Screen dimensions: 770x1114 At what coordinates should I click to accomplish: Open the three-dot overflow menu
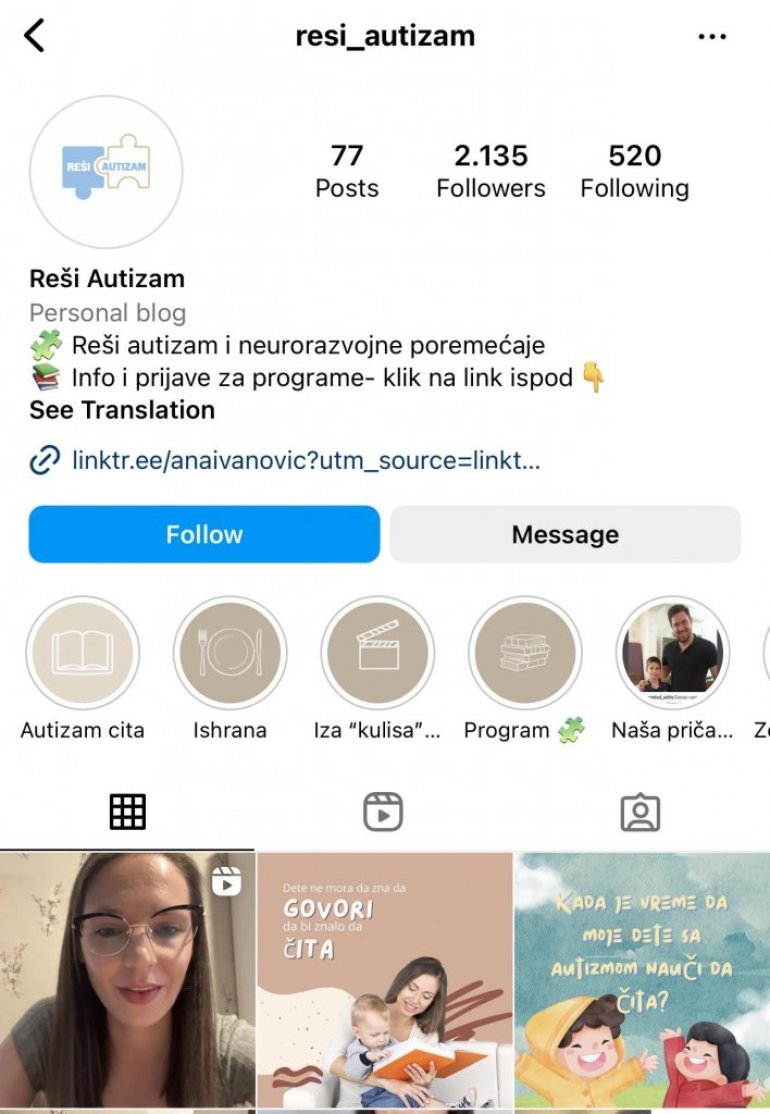pyautogui.click(x=712, y=37)
